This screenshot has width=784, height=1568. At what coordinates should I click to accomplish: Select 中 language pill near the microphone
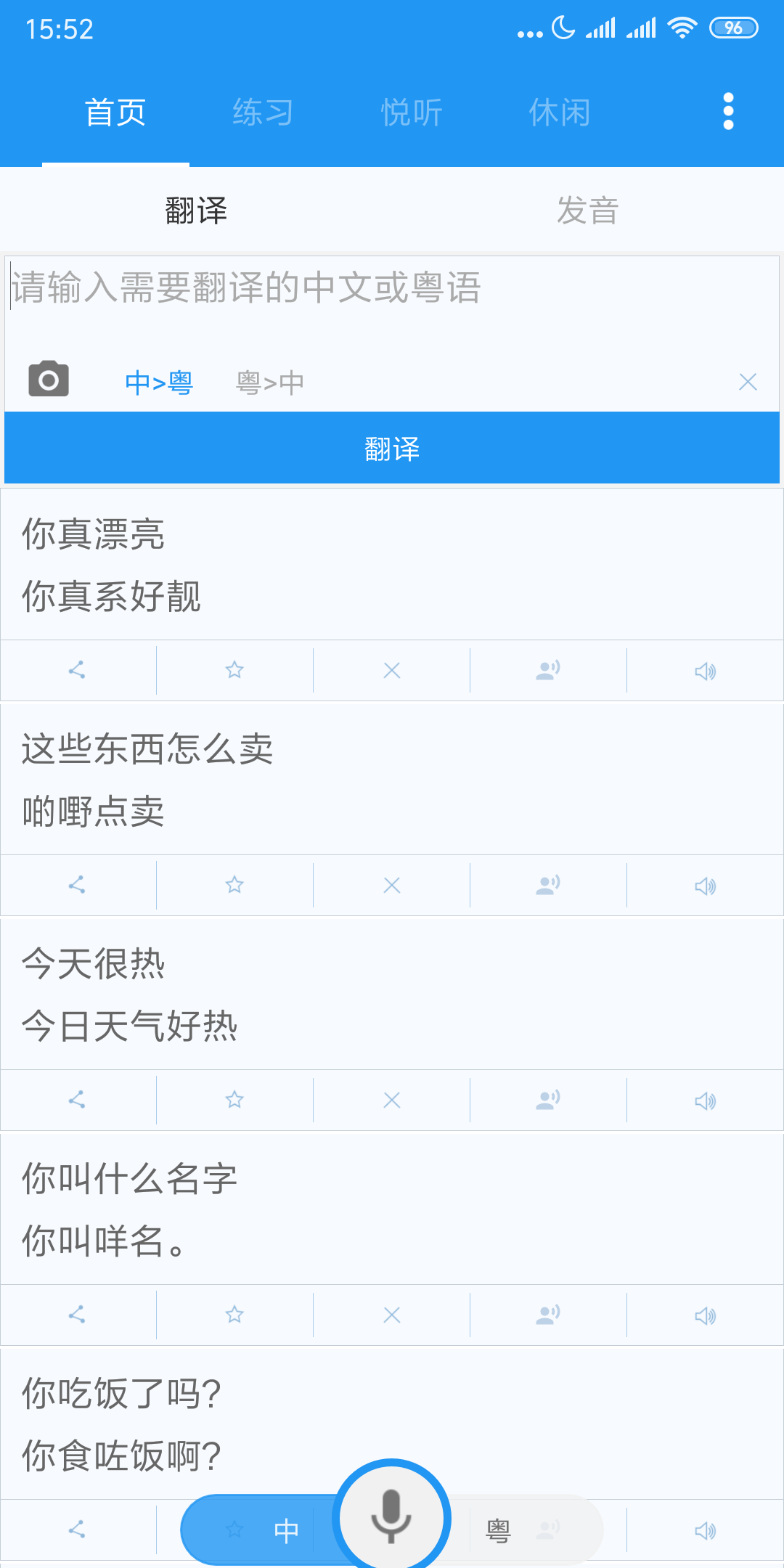288,1530
